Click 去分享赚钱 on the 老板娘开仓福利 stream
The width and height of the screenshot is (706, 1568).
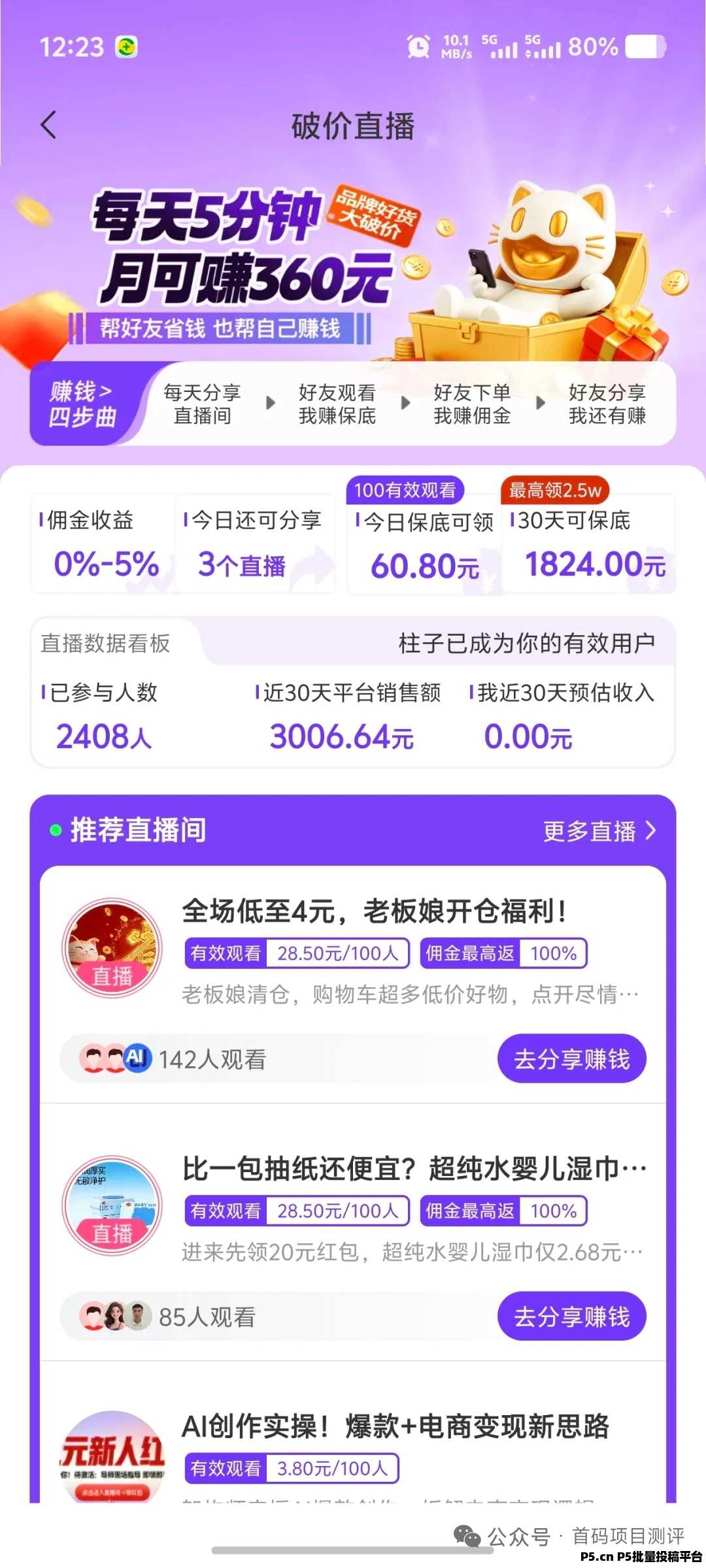(573, 1058)
